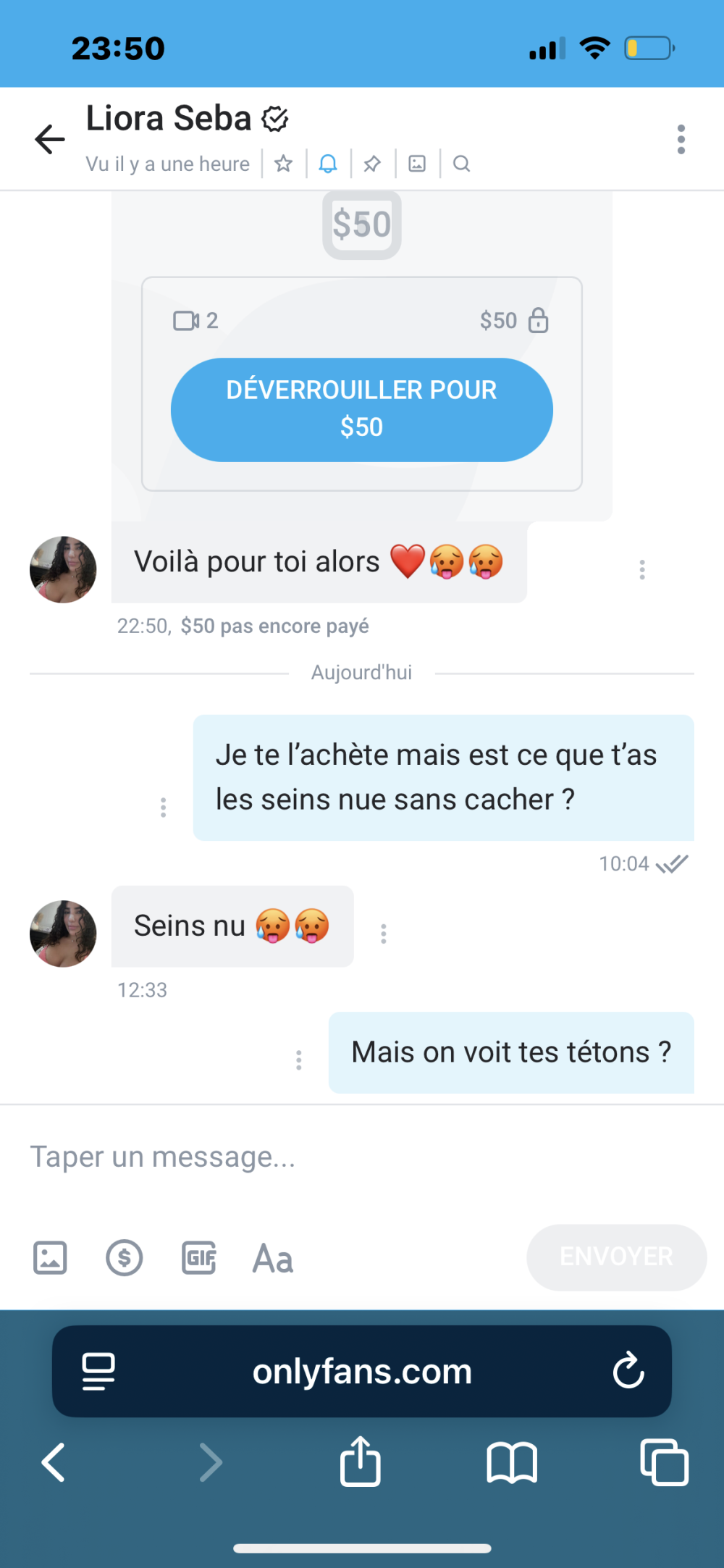Reload the onlyfans.com page
Viewport: 724px width, 1568px height.
[x=628, y=1370]
